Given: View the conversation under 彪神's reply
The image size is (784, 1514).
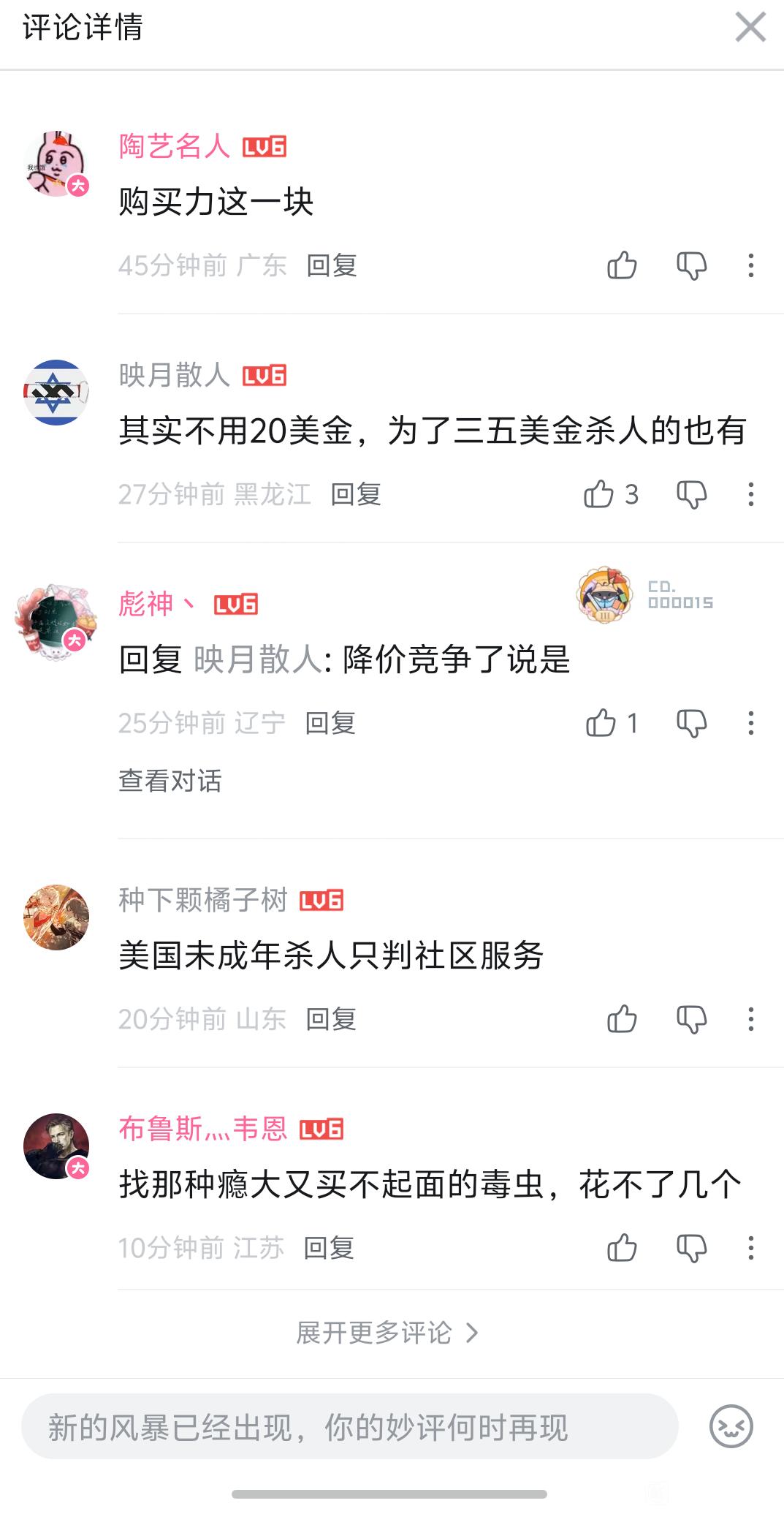Looking at the screenshot, I should (170, 781).
